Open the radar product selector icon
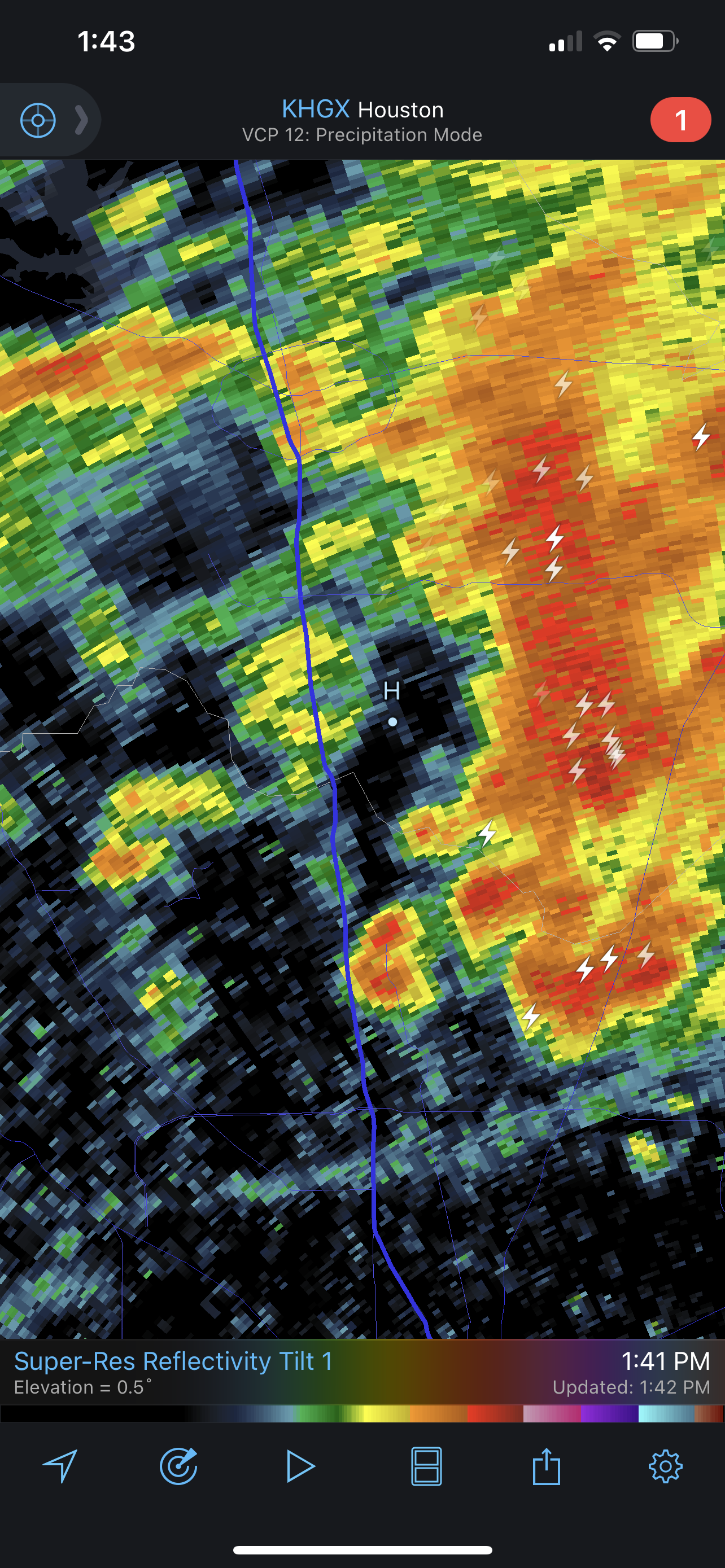This screenshot has width=725, height=1568. [x=179, y=1466]
